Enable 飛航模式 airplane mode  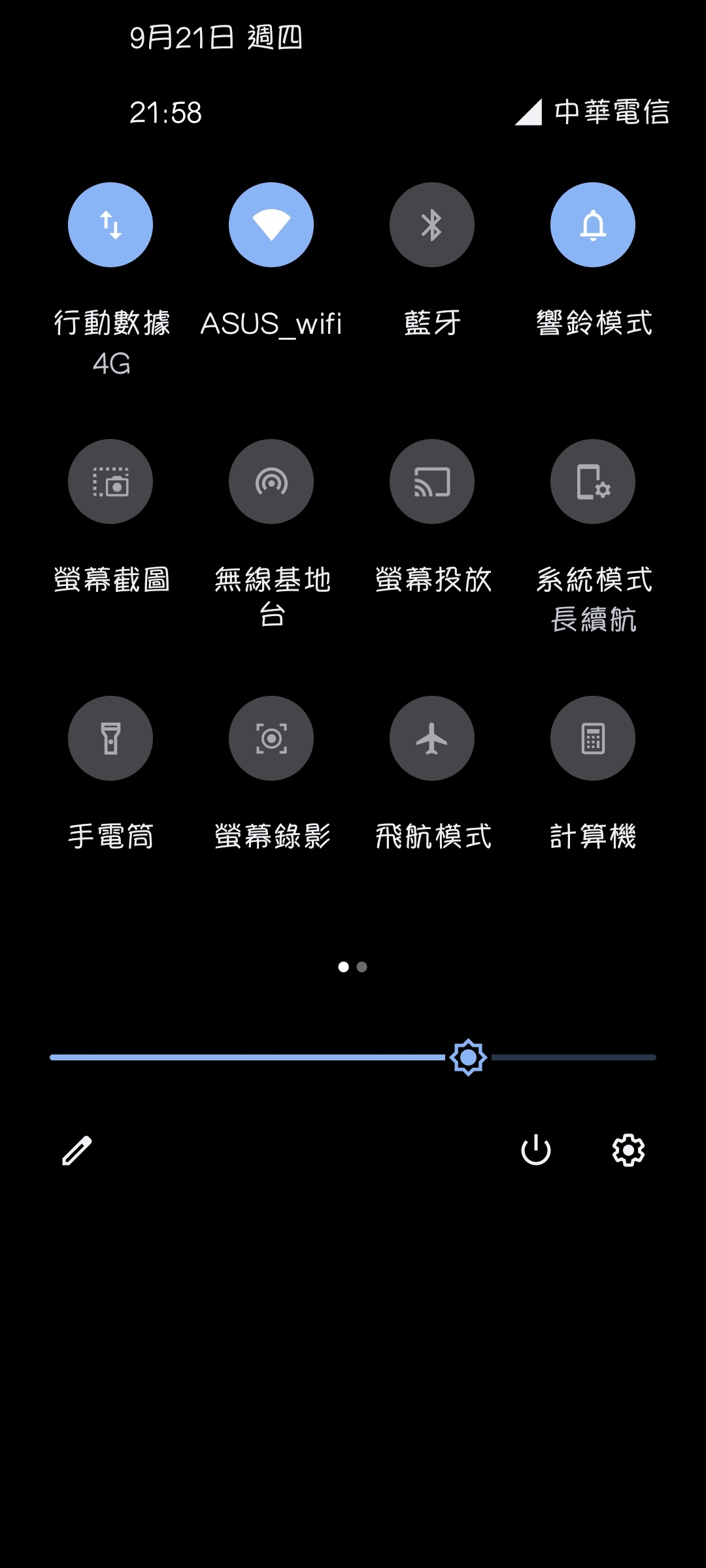tap(432, 738)
